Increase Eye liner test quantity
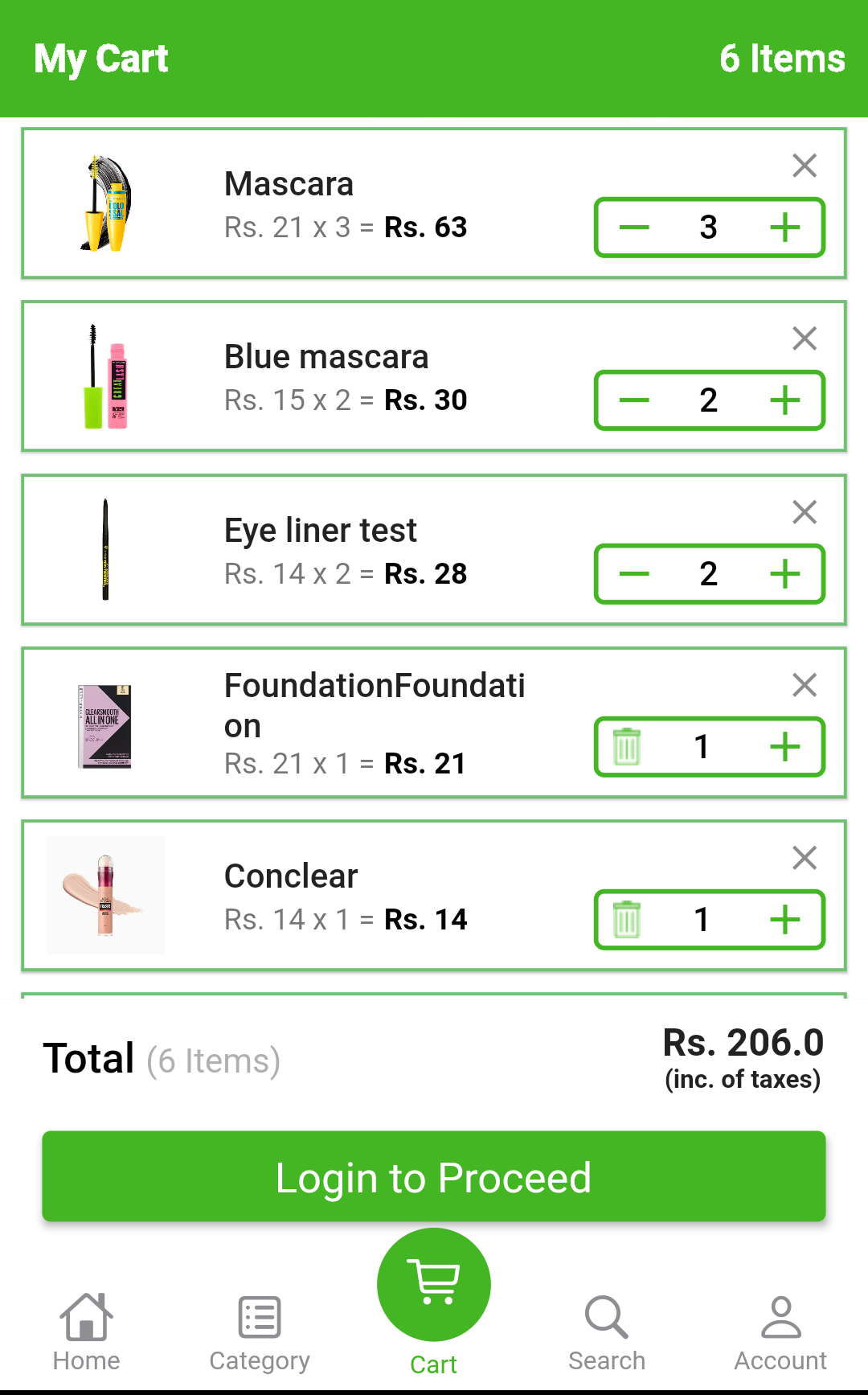Viewport: 868px width, 1395px height. (x=784, y=574)
